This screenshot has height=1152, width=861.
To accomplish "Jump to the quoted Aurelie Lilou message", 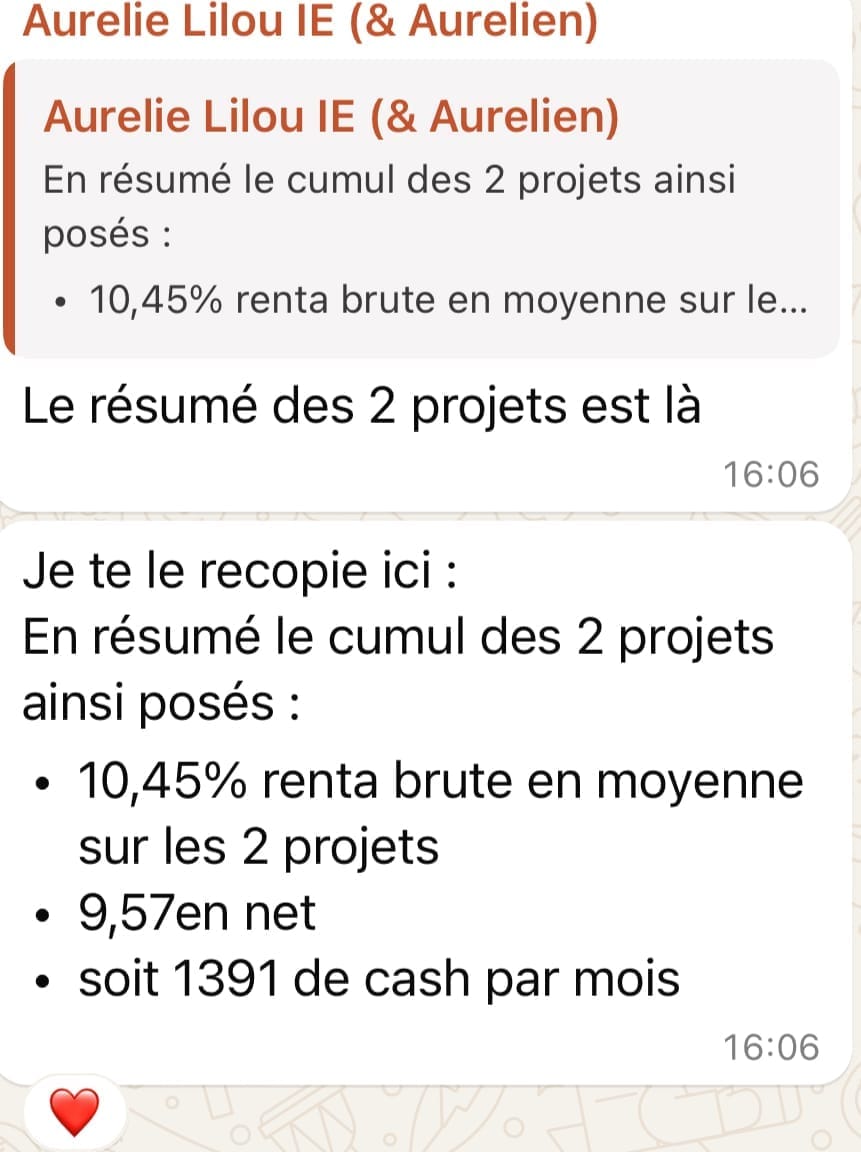I will [420, 208].
